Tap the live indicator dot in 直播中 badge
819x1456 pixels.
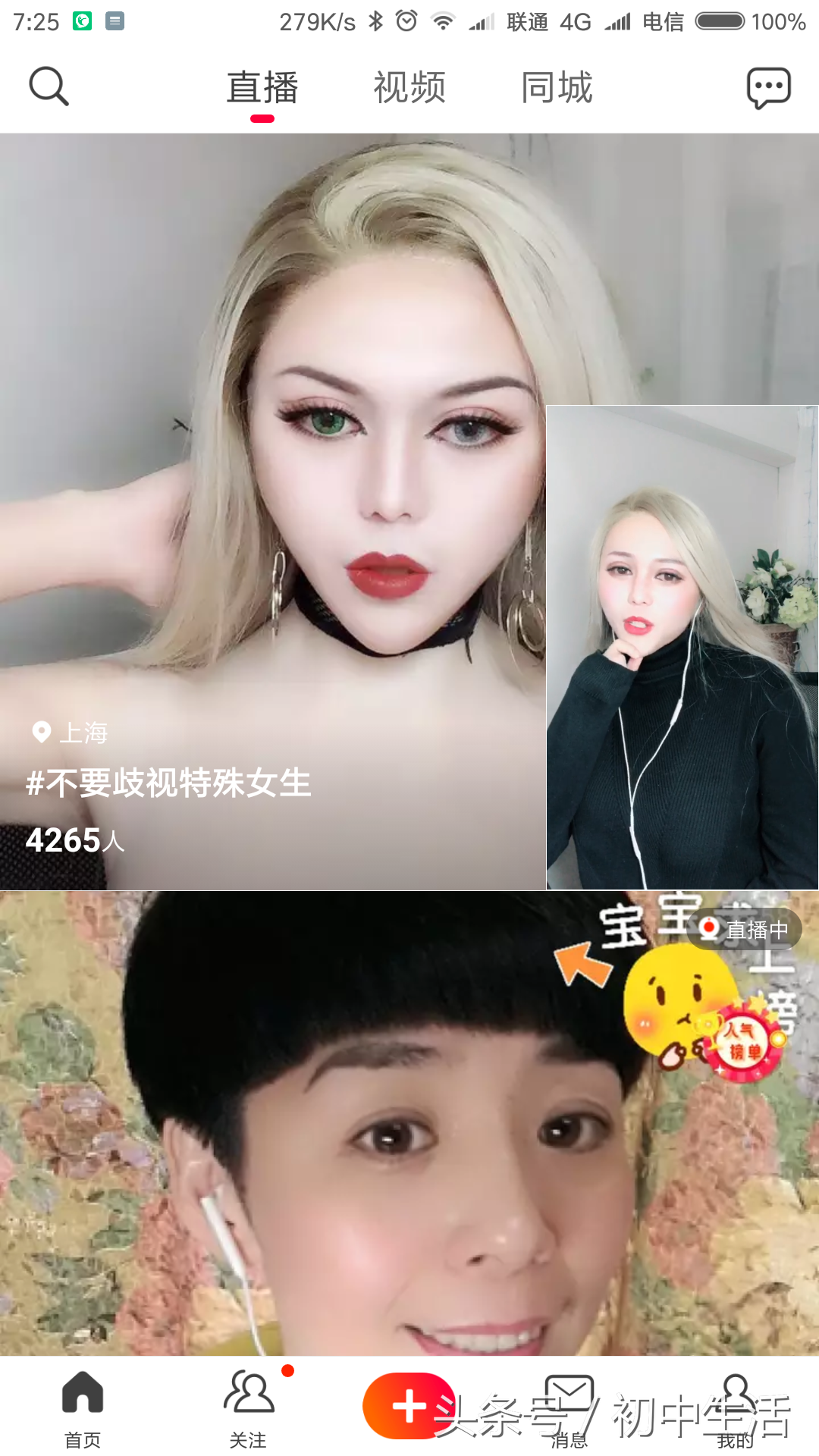(x=709, y=928)
